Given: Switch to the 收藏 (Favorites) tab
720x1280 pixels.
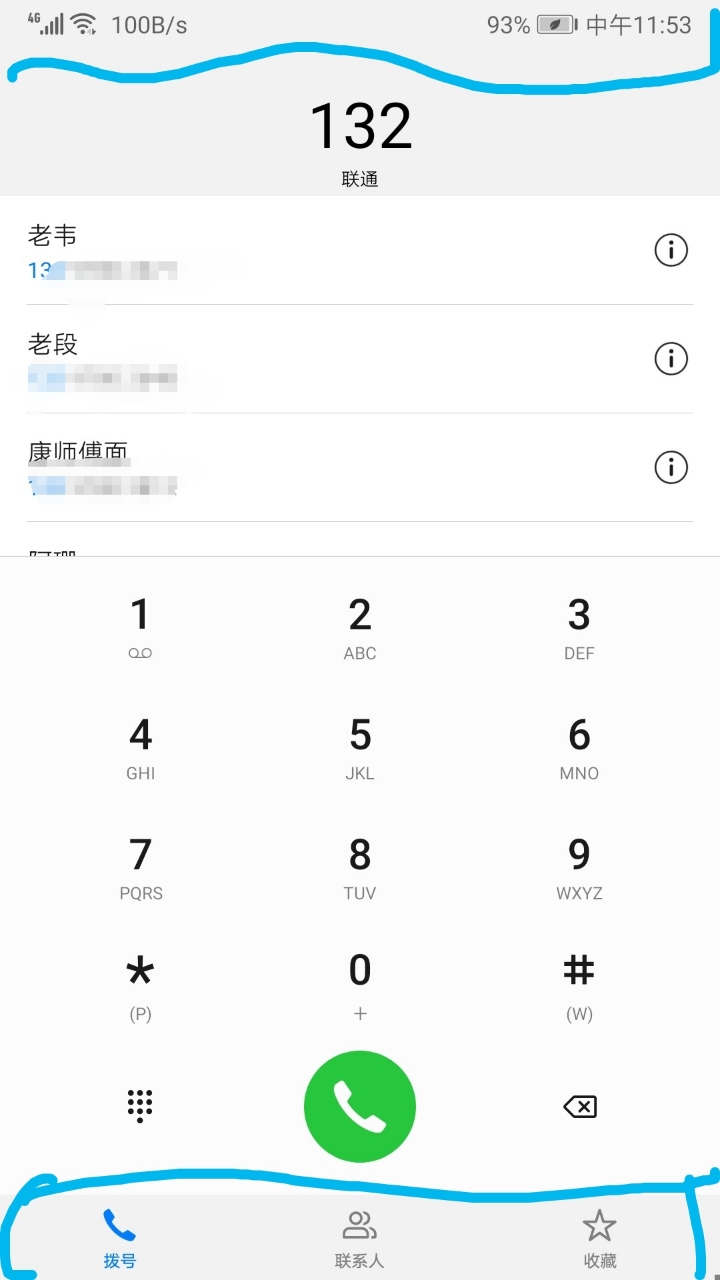Looking at the screenshot, I should tap(599, 1237).
